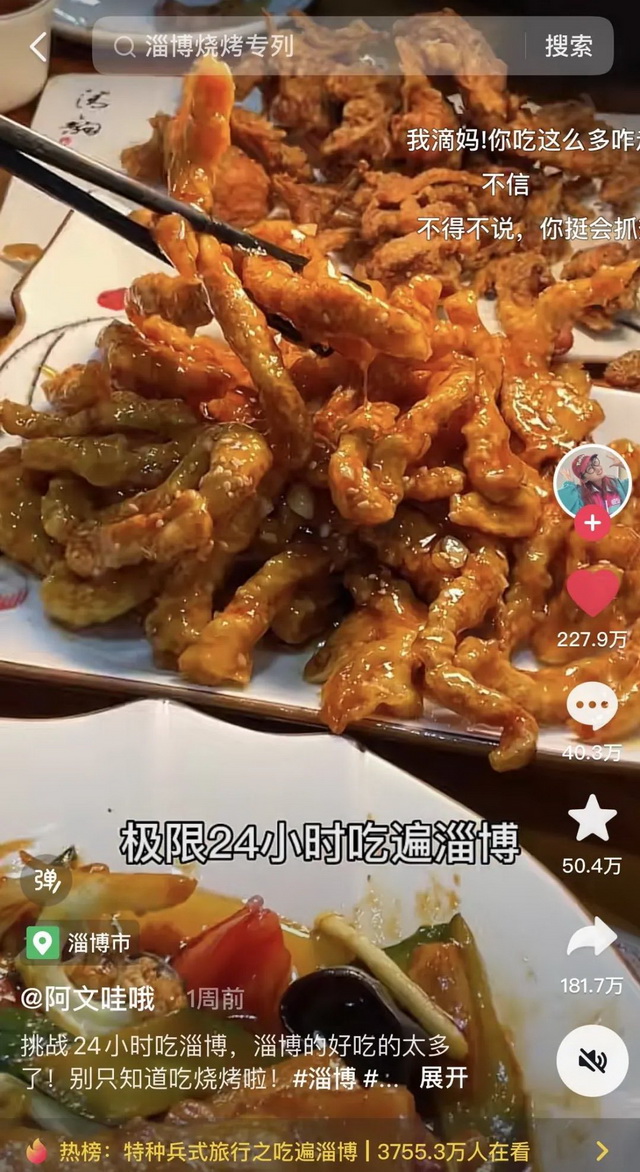The height and width of the screenshot is (1172, 640).
Task: Open @阿文哇哦's profile from the username
Action: point(88,998)
